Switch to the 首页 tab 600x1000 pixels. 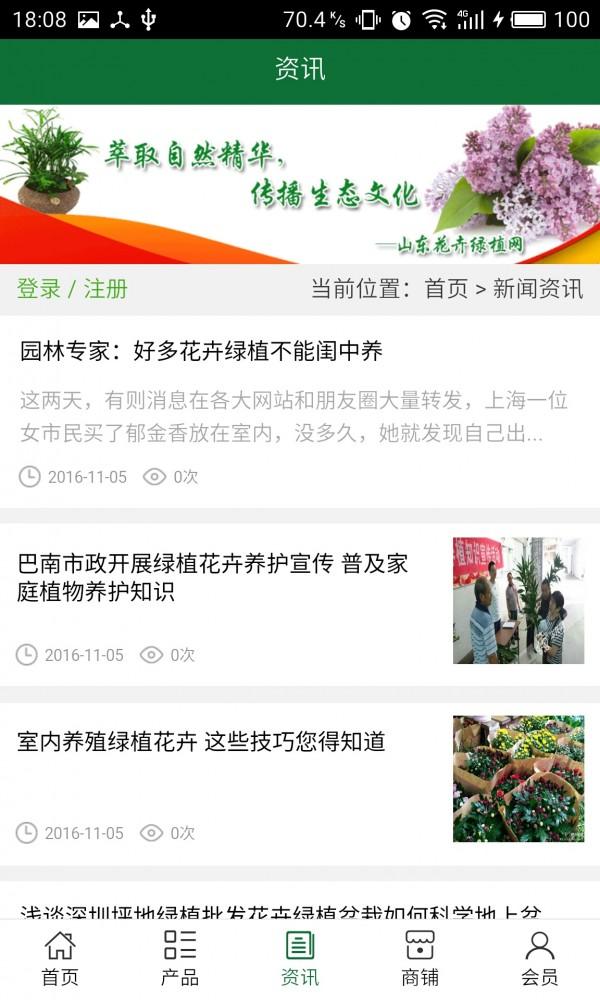click(60, 959)
